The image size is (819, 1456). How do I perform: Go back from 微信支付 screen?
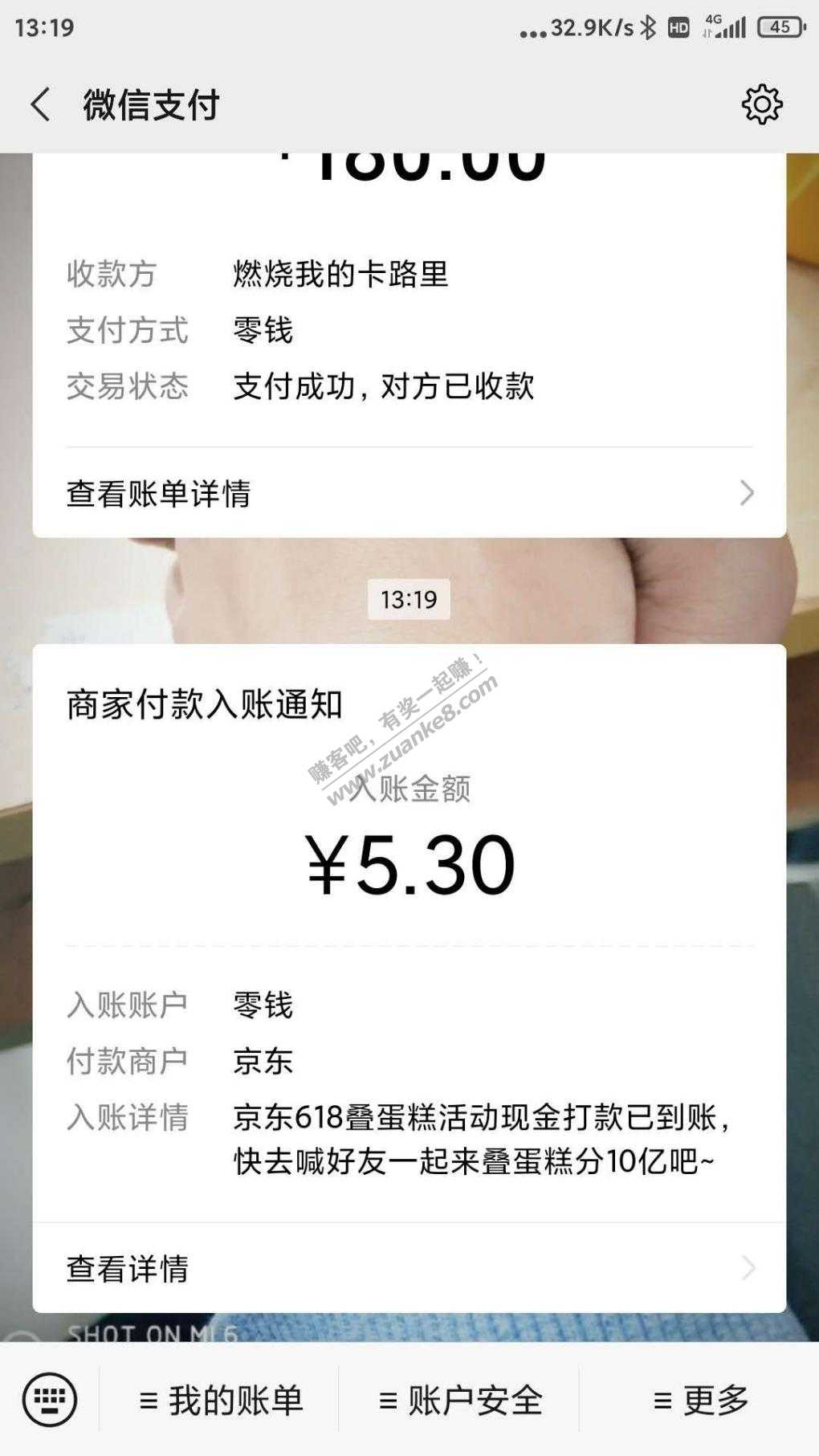(40, 105)
